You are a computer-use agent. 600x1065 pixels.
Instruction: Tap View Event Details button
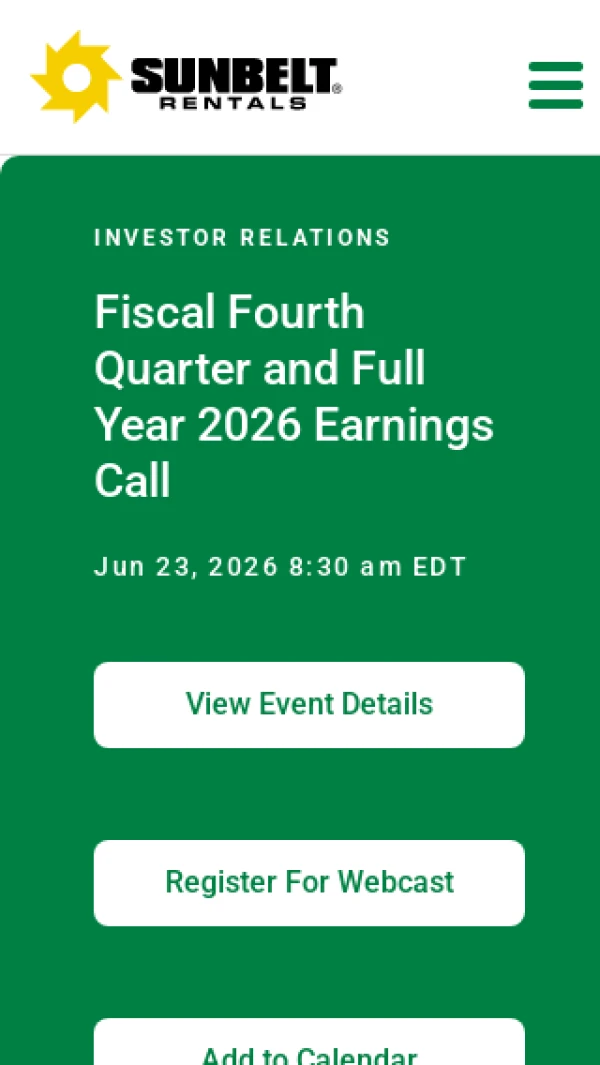[x=309, y=704]
